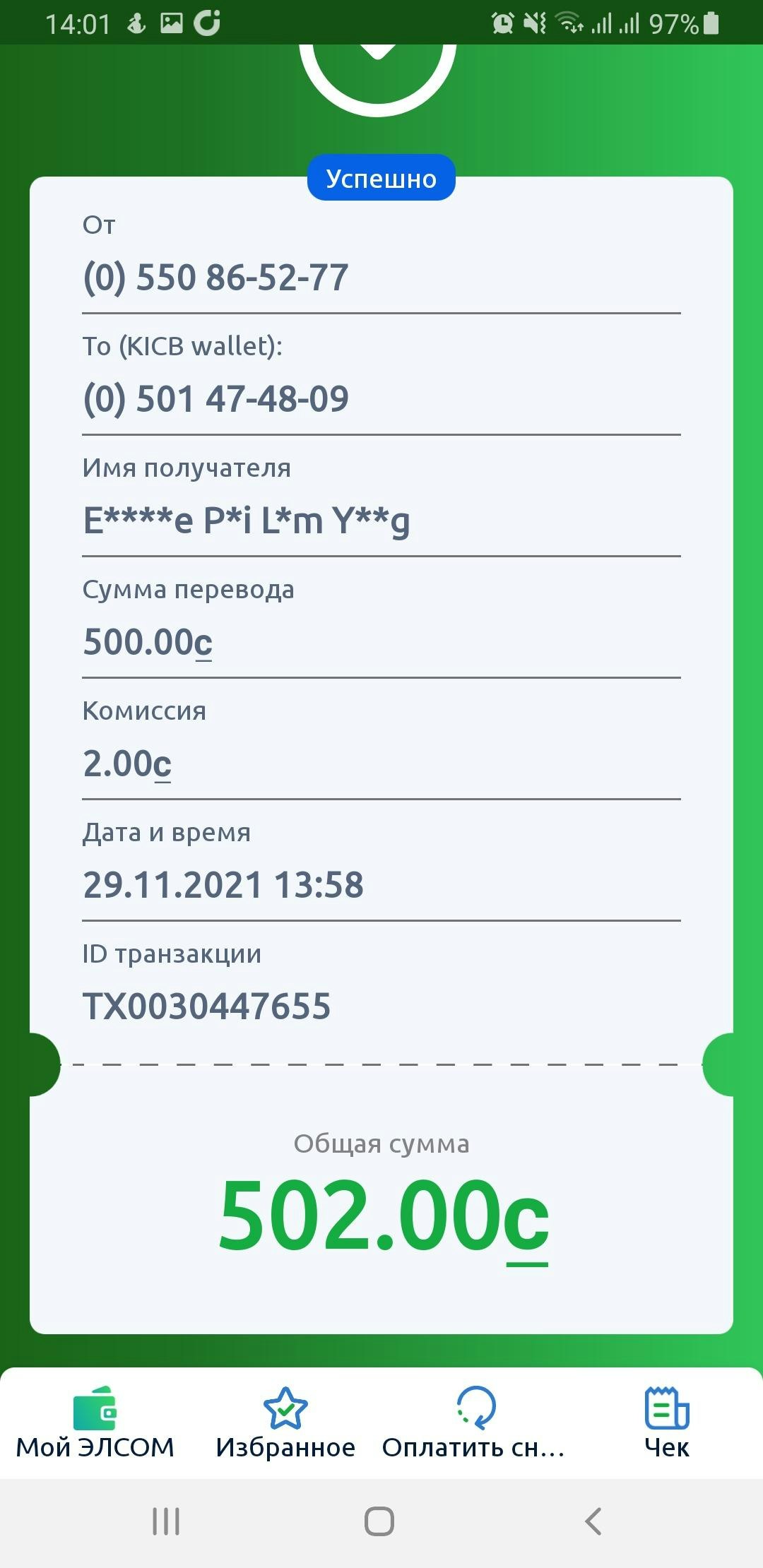Image resolution: width=763 pixels, height=1568 pixels.
Task: Go back with system back button
Action: tap(593, 1521)
